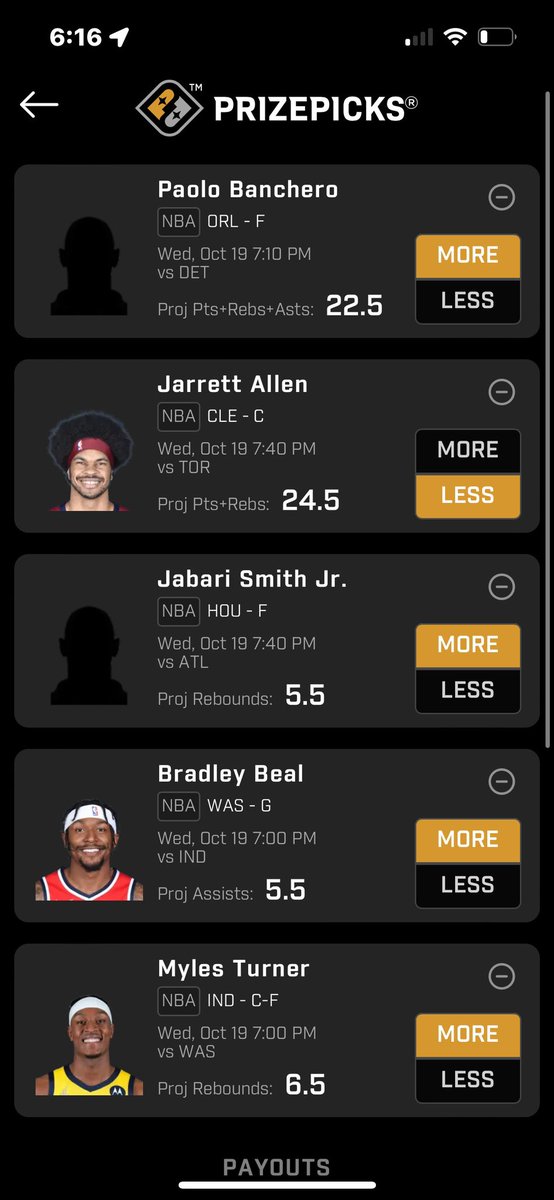This screenshot has width=554, height=1200.
Task: Remove Myles Turner pick
Action: 502,976
